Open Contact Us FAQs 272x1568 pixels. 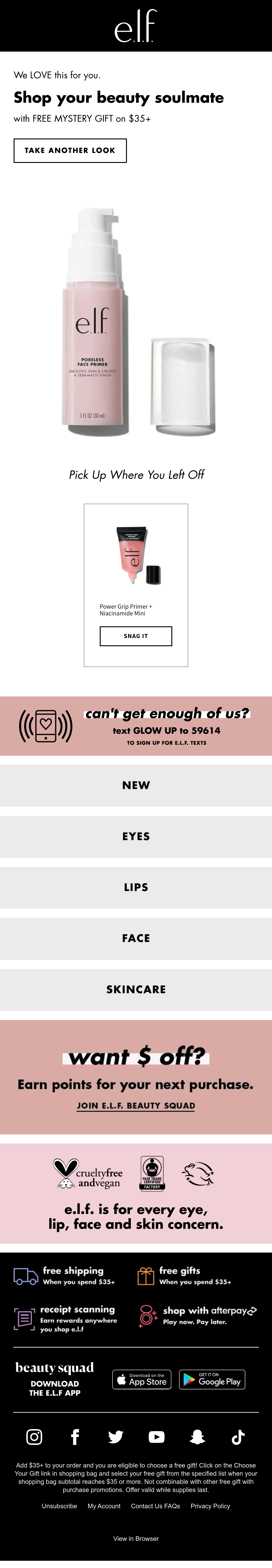155,1506
